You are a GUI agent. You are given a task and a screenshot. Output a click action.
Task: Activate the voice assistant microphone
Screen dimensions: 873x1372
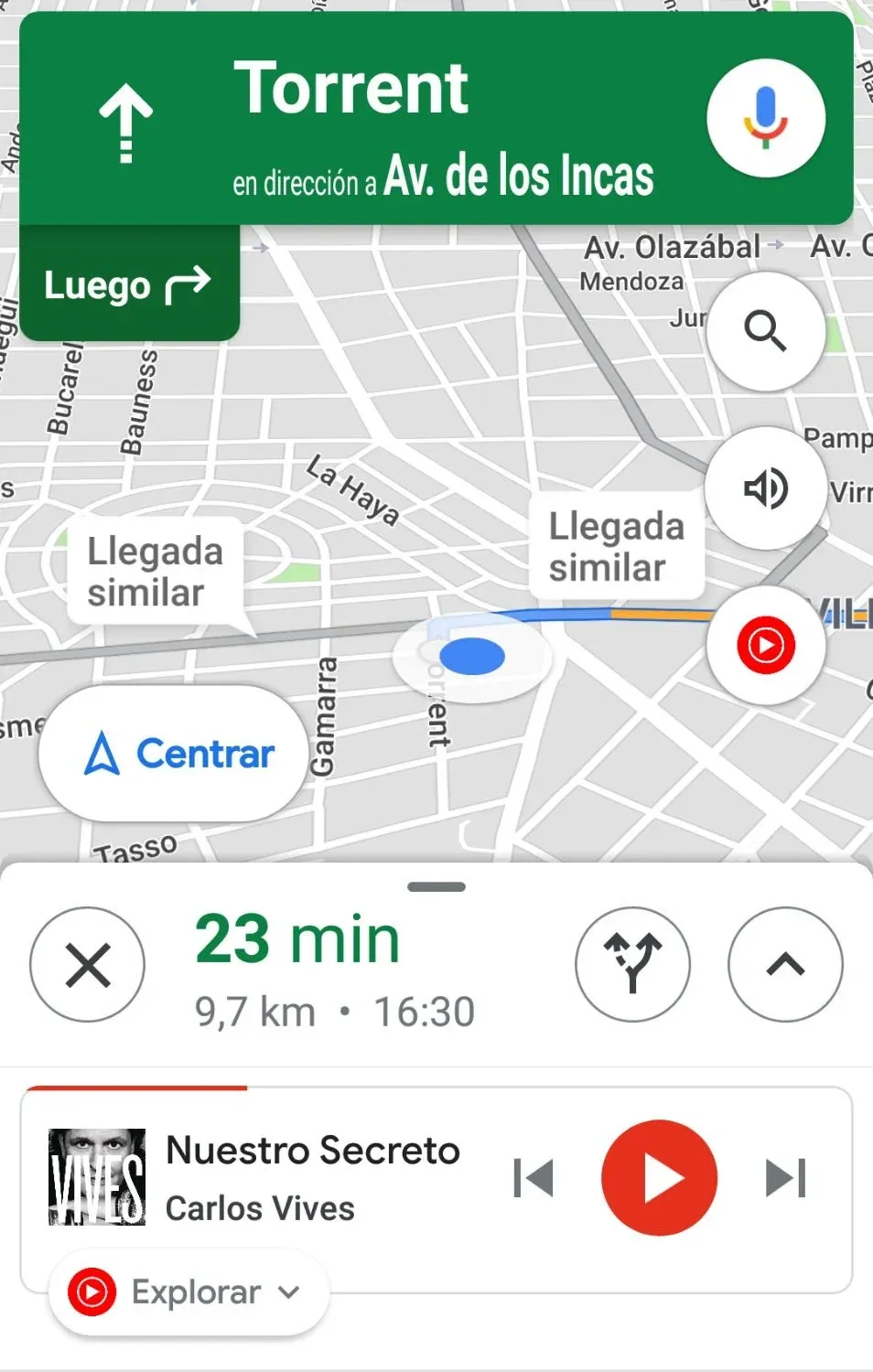click(766, 117)
